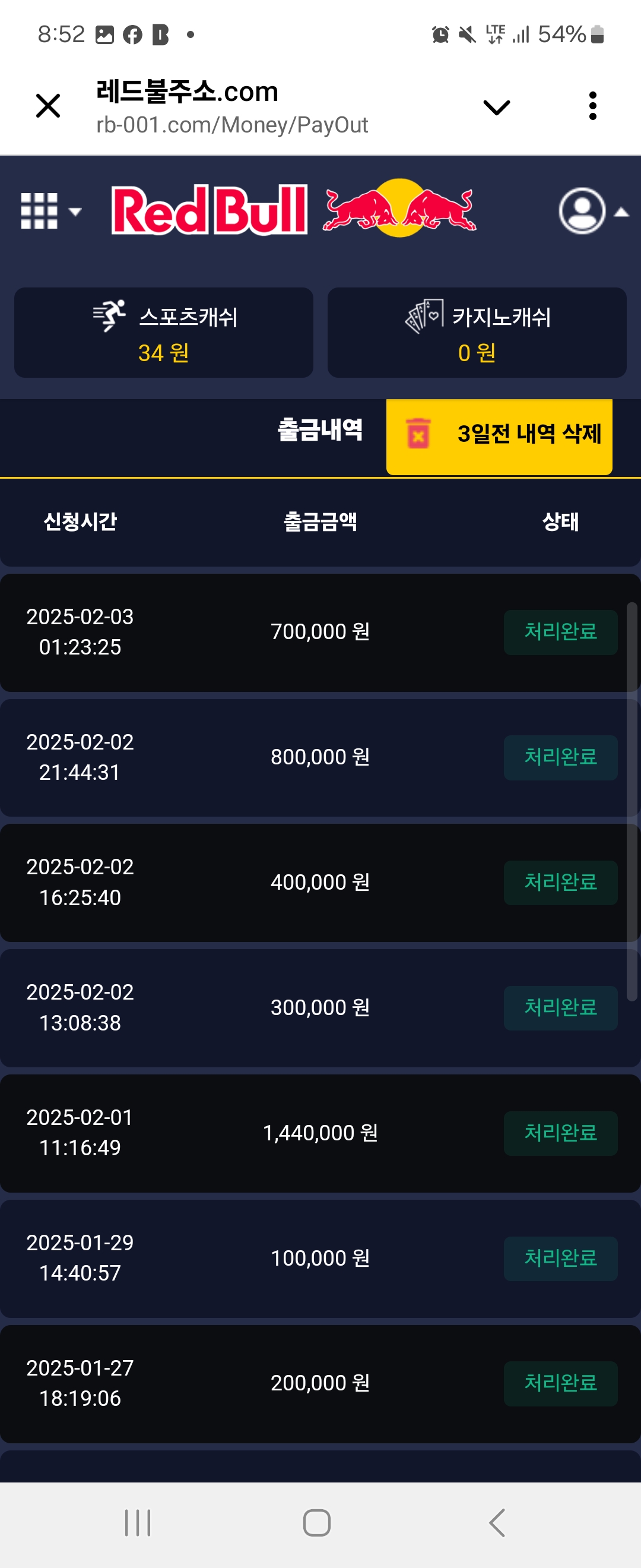This screenshot has width=641, height=1568.
Task: Expand the page URL dropdown chevron
Action: pyautogui.click(x=496, y=108)
